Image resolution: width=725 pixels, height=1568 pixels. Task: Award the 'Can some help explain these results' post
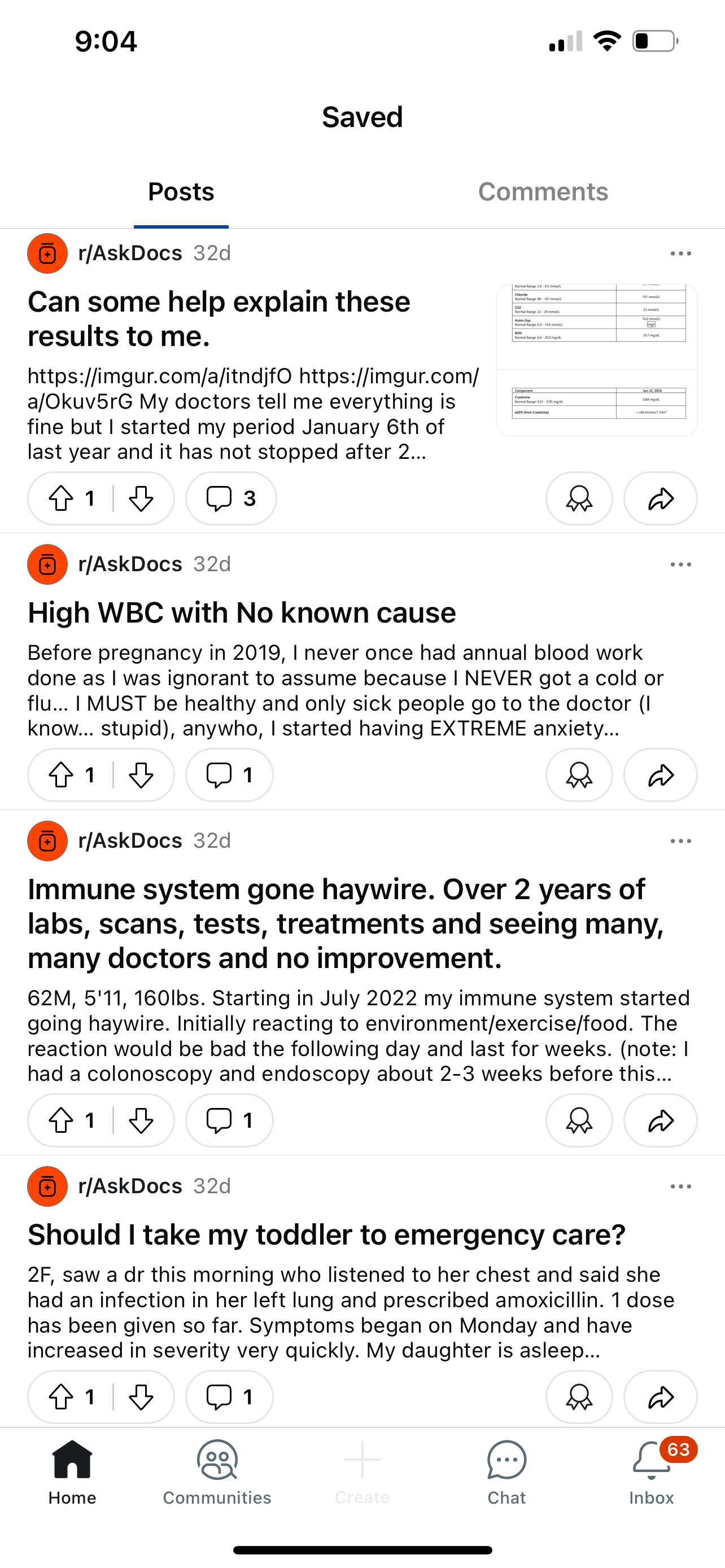point(579,498)
